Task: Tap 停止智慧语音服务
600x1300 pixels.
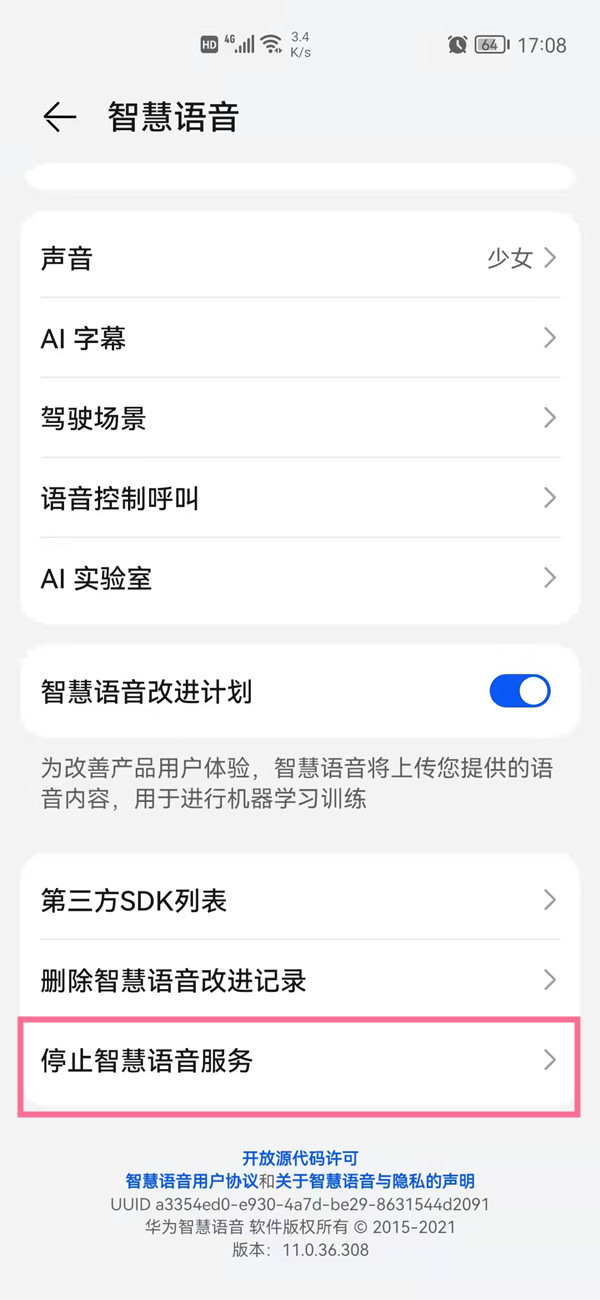Action: tap(300, 1060)
